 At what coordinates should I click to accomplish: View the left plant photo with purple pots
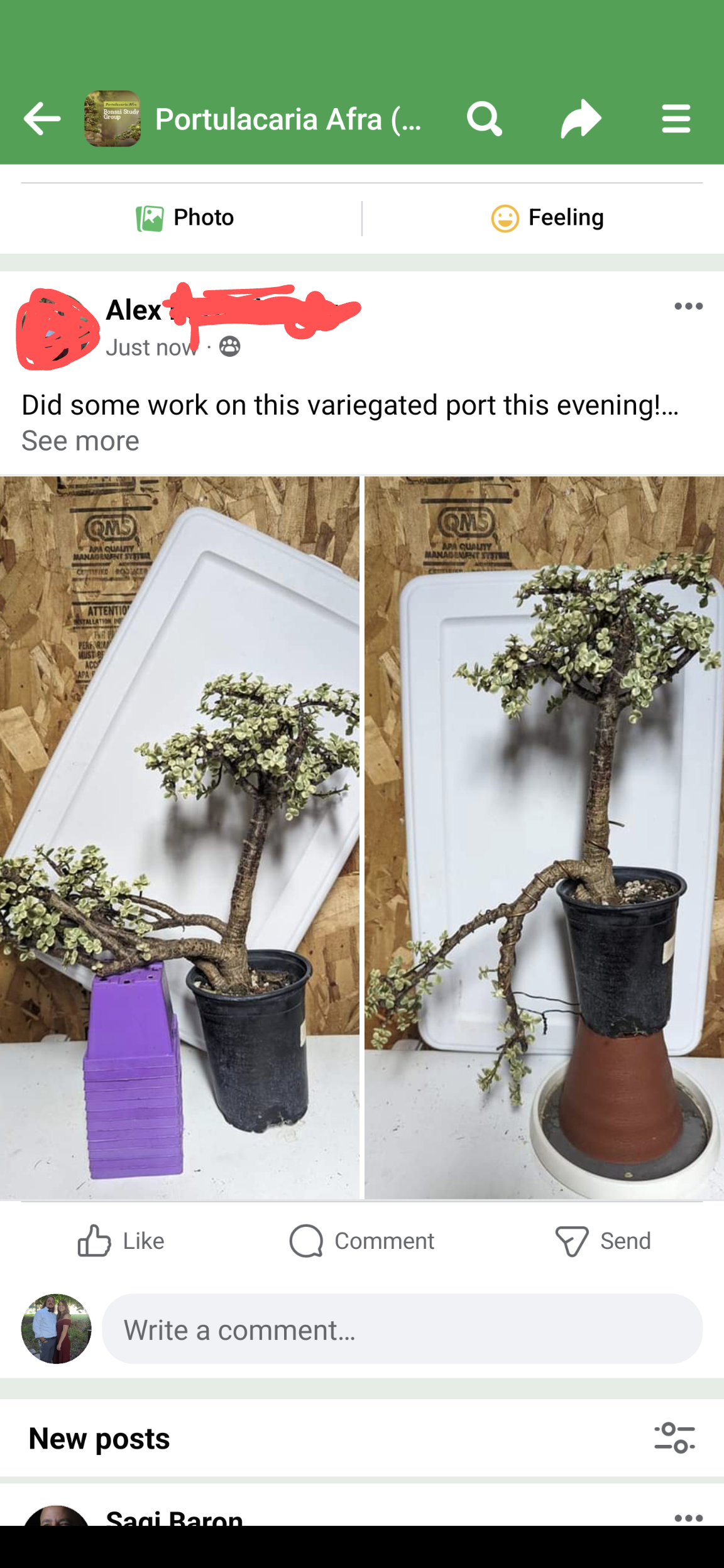point(180,837)
